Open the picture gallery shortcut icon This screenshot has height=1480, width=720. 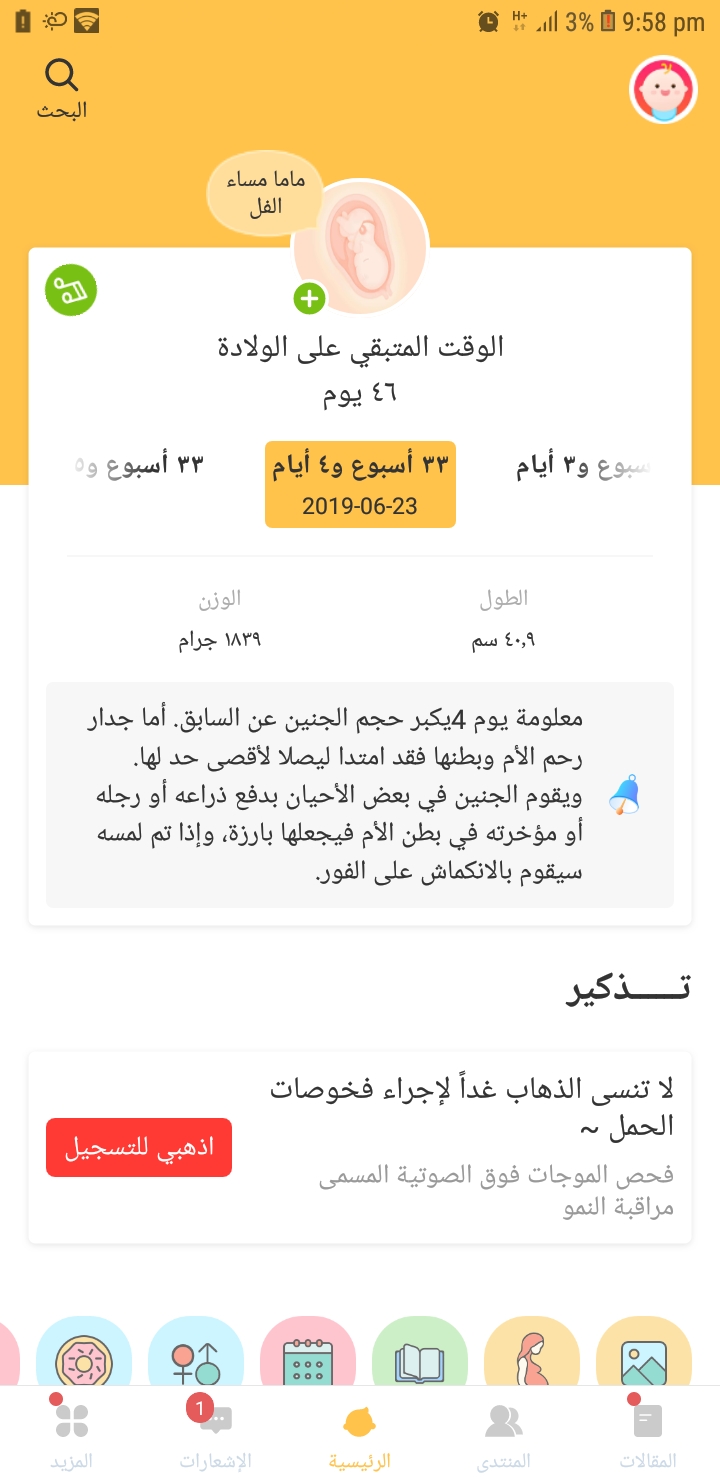point(644,1355)
